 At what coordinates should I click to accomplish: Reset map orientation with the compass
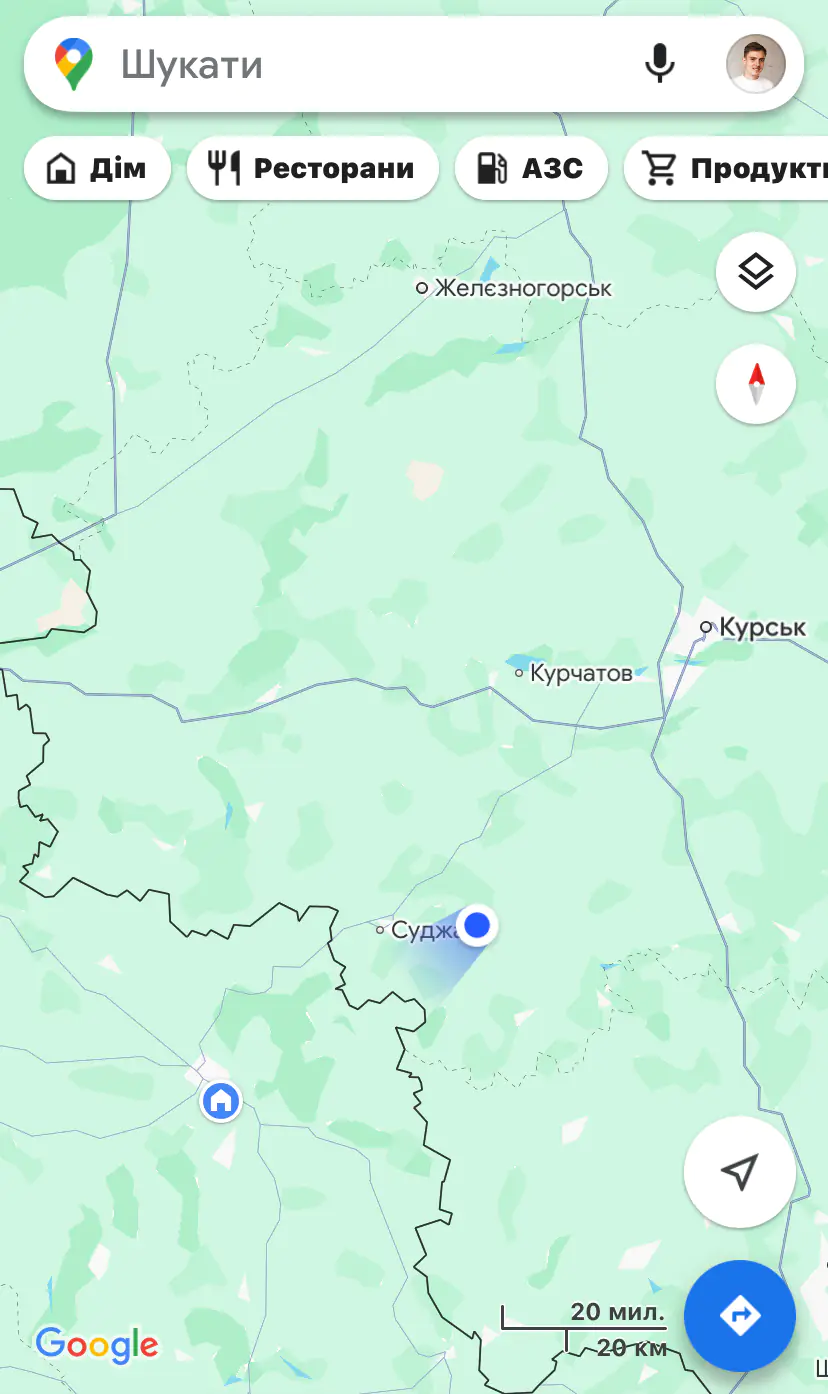tap(756, 384)
